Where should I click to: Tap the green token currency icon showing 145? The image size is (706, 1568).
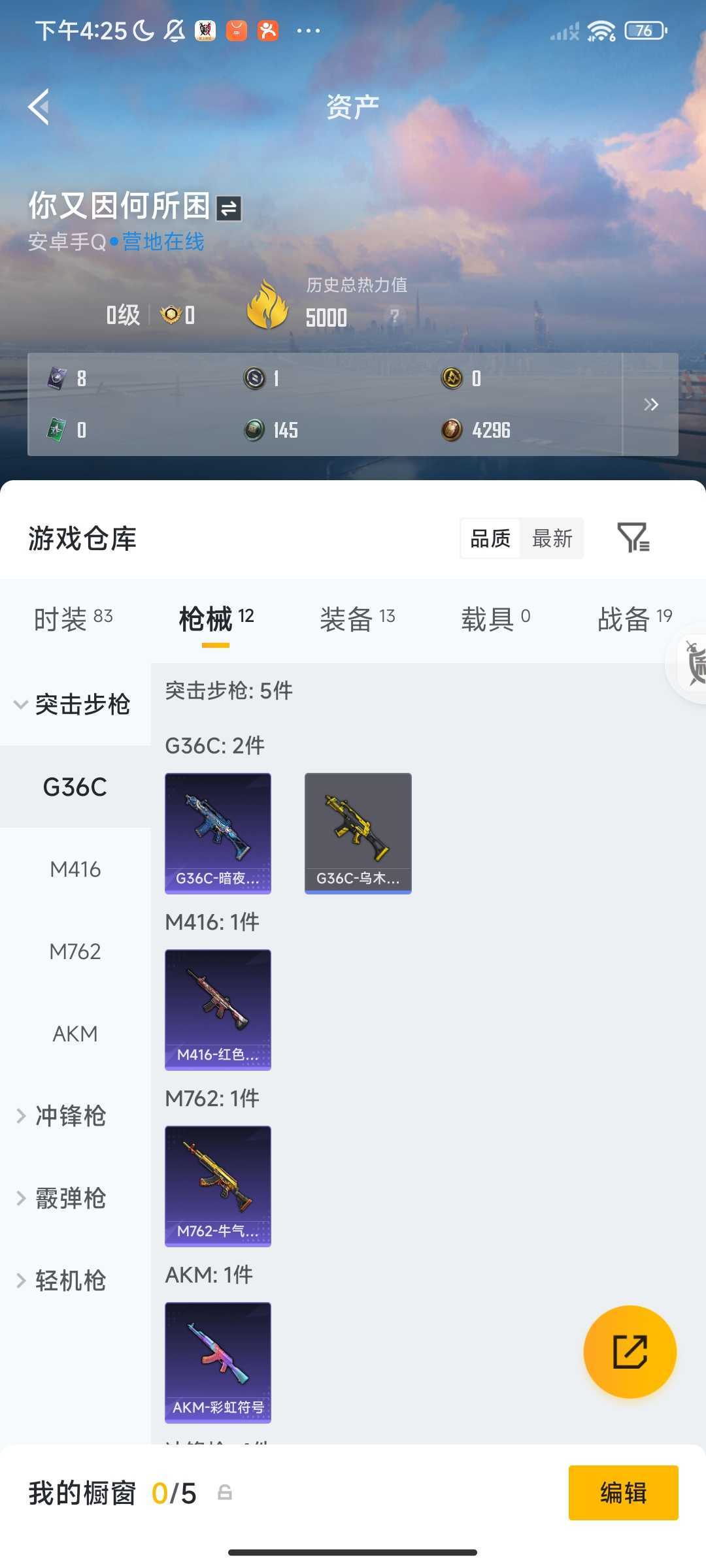pos(254,430)
